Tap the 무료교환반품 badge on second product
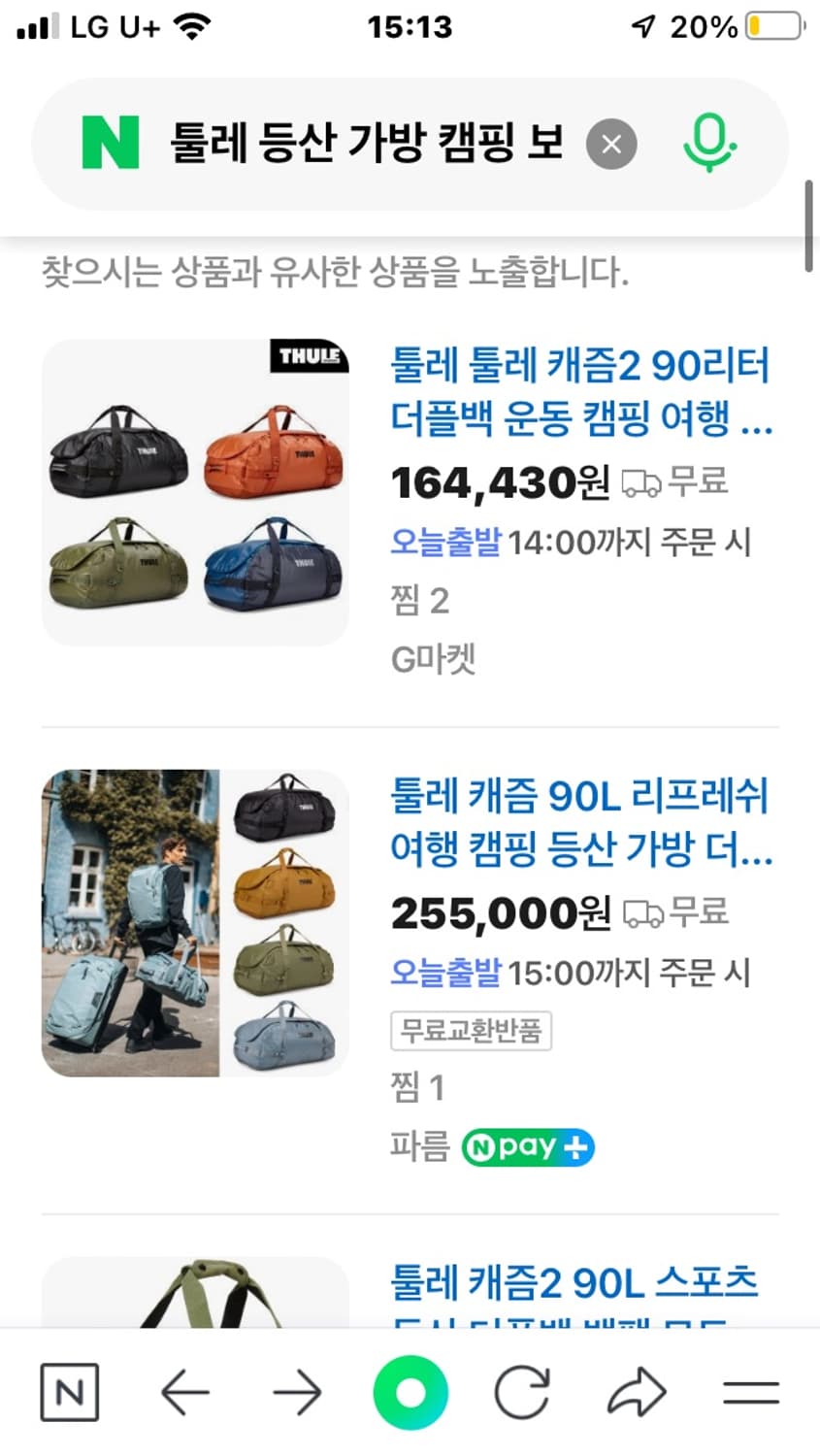Screen dimensions: 820x1456 [x=472, y=1031]
